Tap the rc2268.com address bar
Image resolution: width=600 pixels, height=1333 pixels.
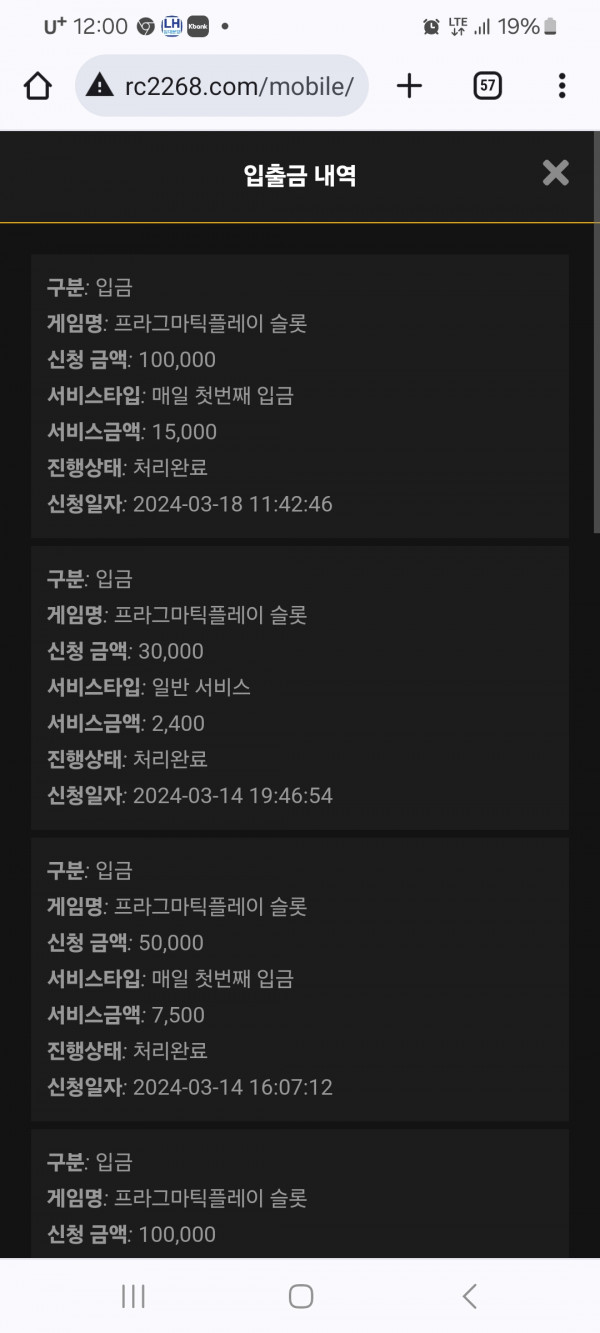[222, 86]
